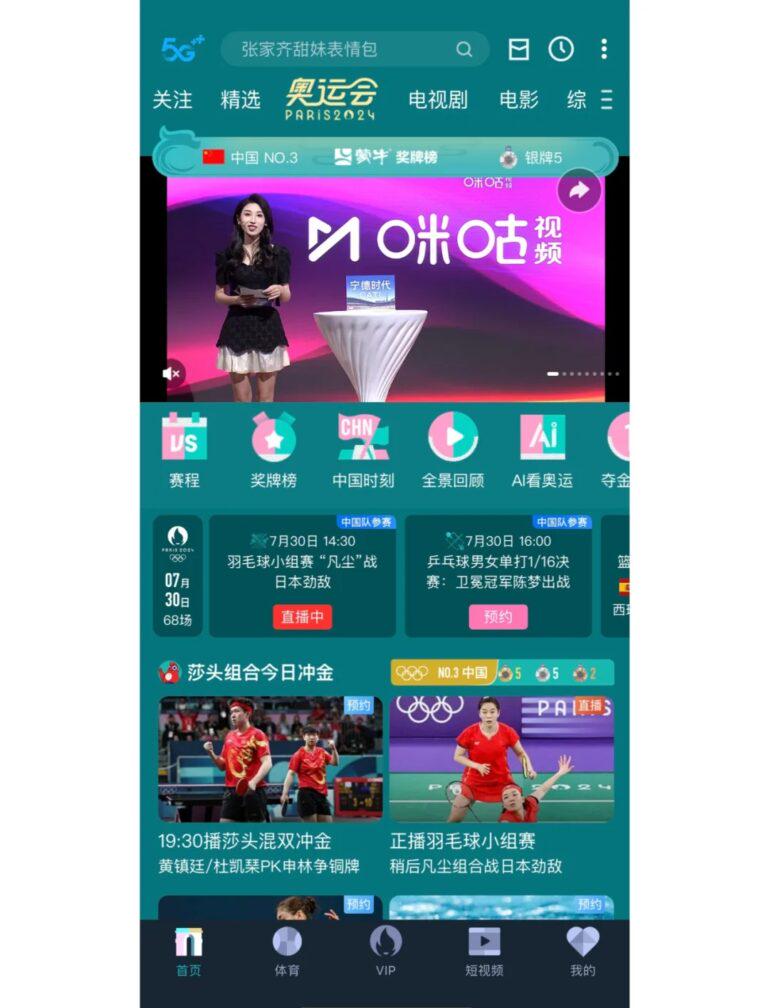Open the watch history clock icon
The height and width of the screenshot is (1008, 769).
561,49
